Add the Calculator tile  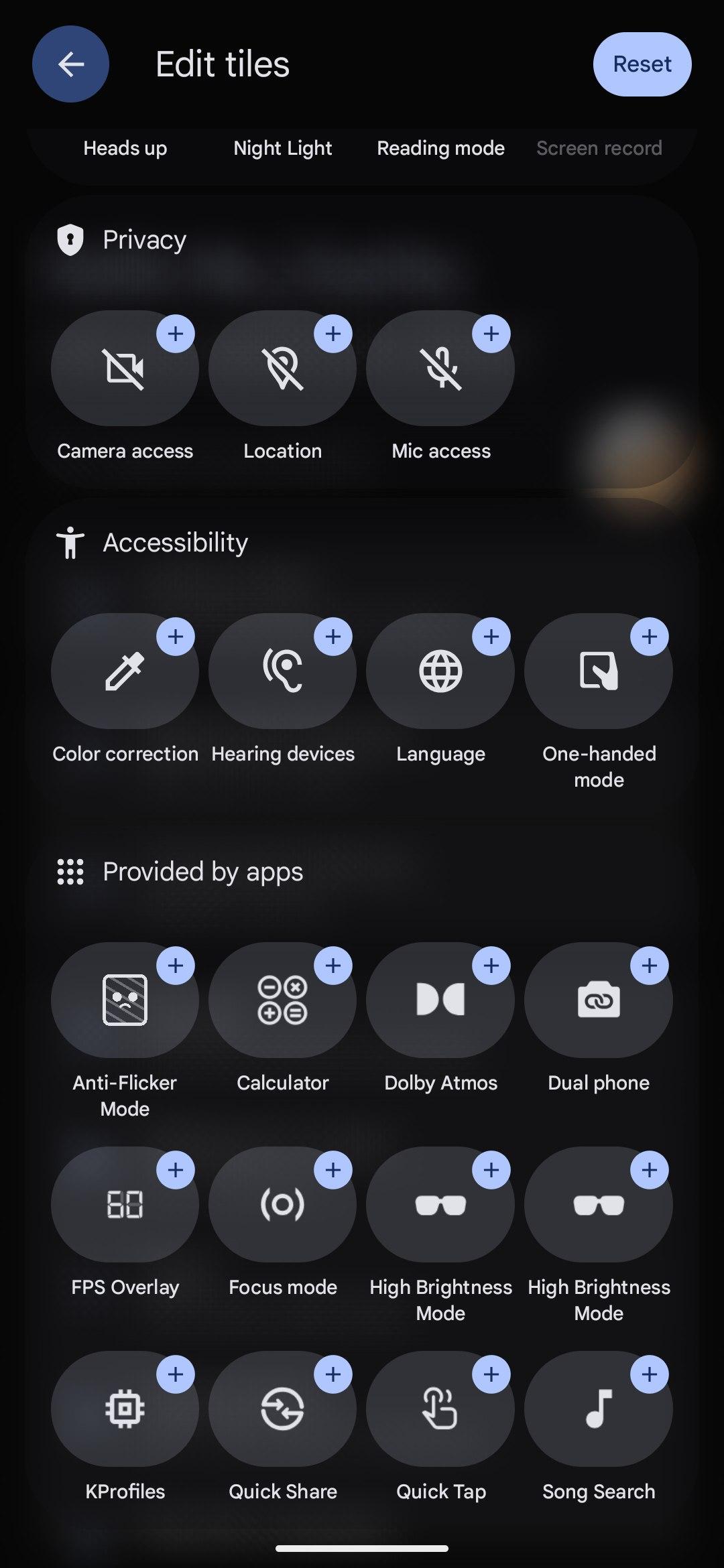[333, 966]
